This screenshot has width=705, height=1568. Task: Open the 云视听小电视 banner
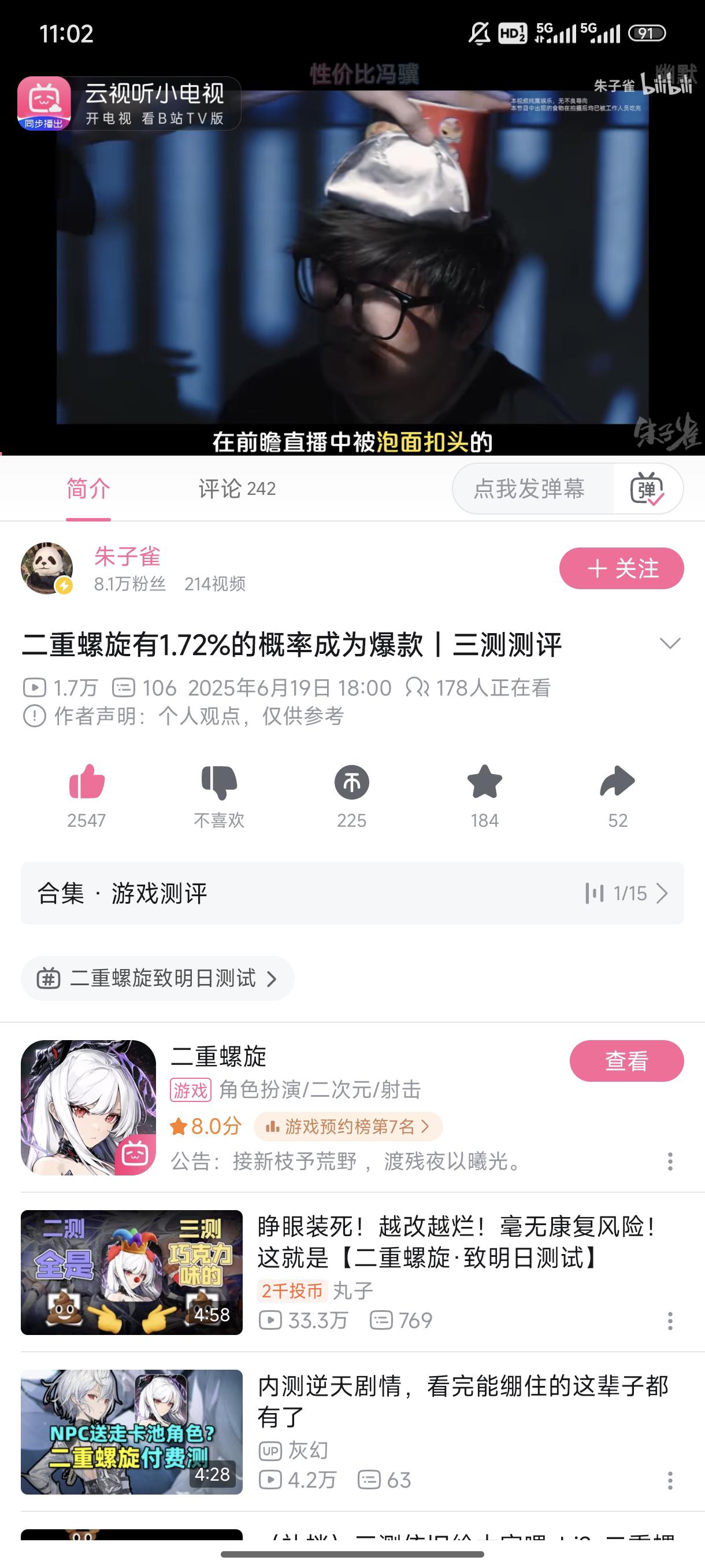click(x=129, y=103)
